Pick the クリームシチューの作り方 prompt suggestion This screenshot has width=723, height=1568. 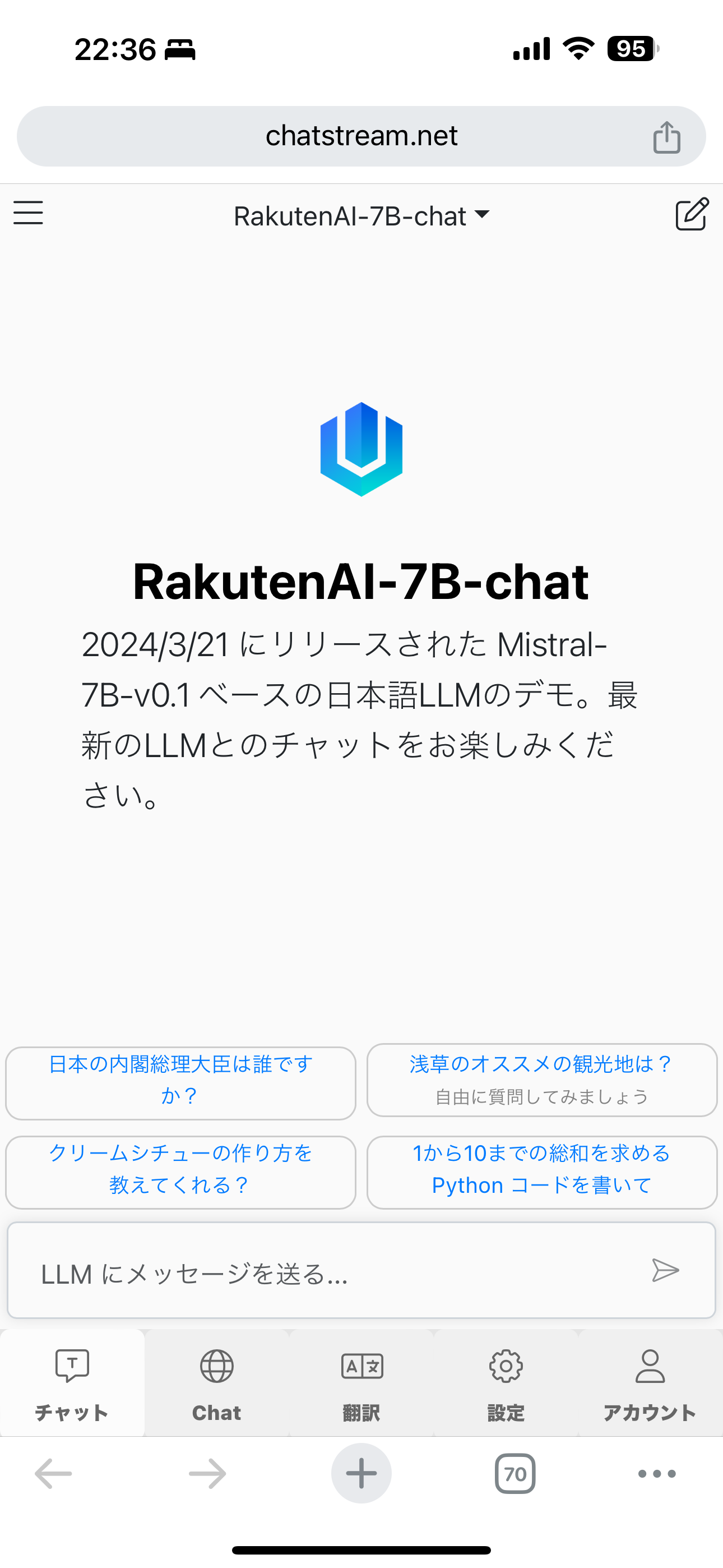(x=180, y=1172)
